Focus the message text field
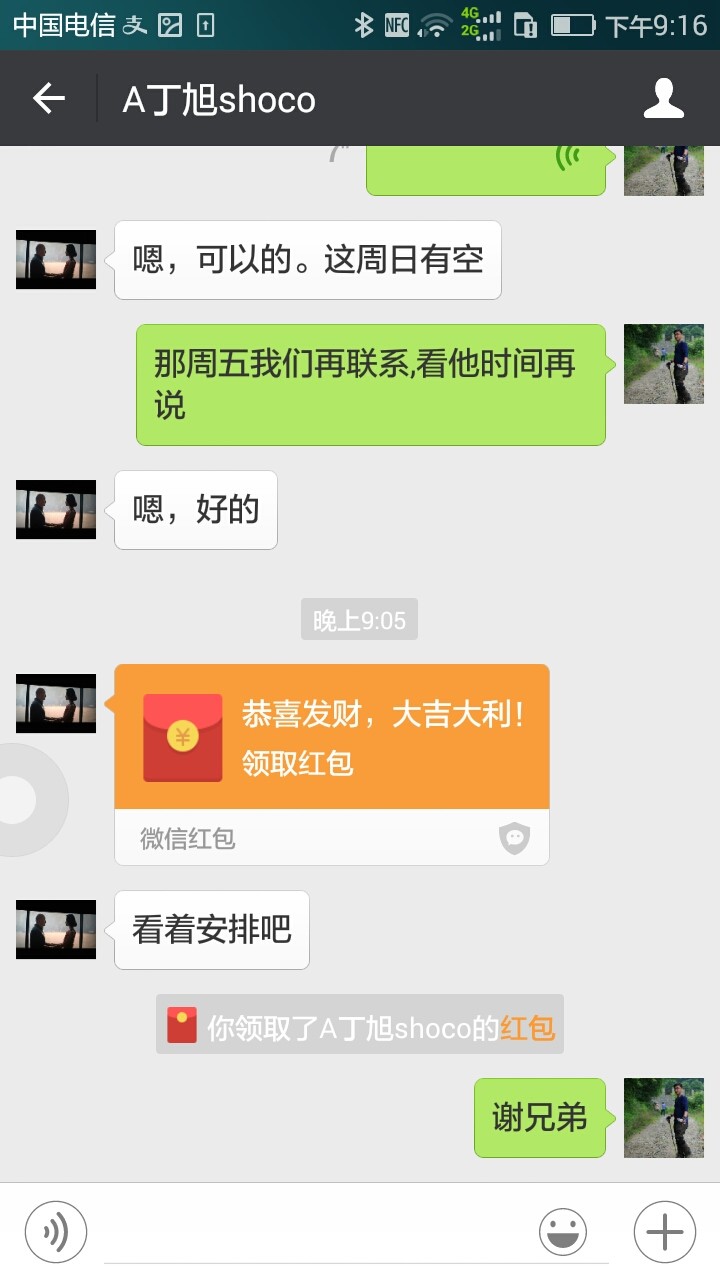Viewport: 720px width, 1280px height. (310, 1232)
